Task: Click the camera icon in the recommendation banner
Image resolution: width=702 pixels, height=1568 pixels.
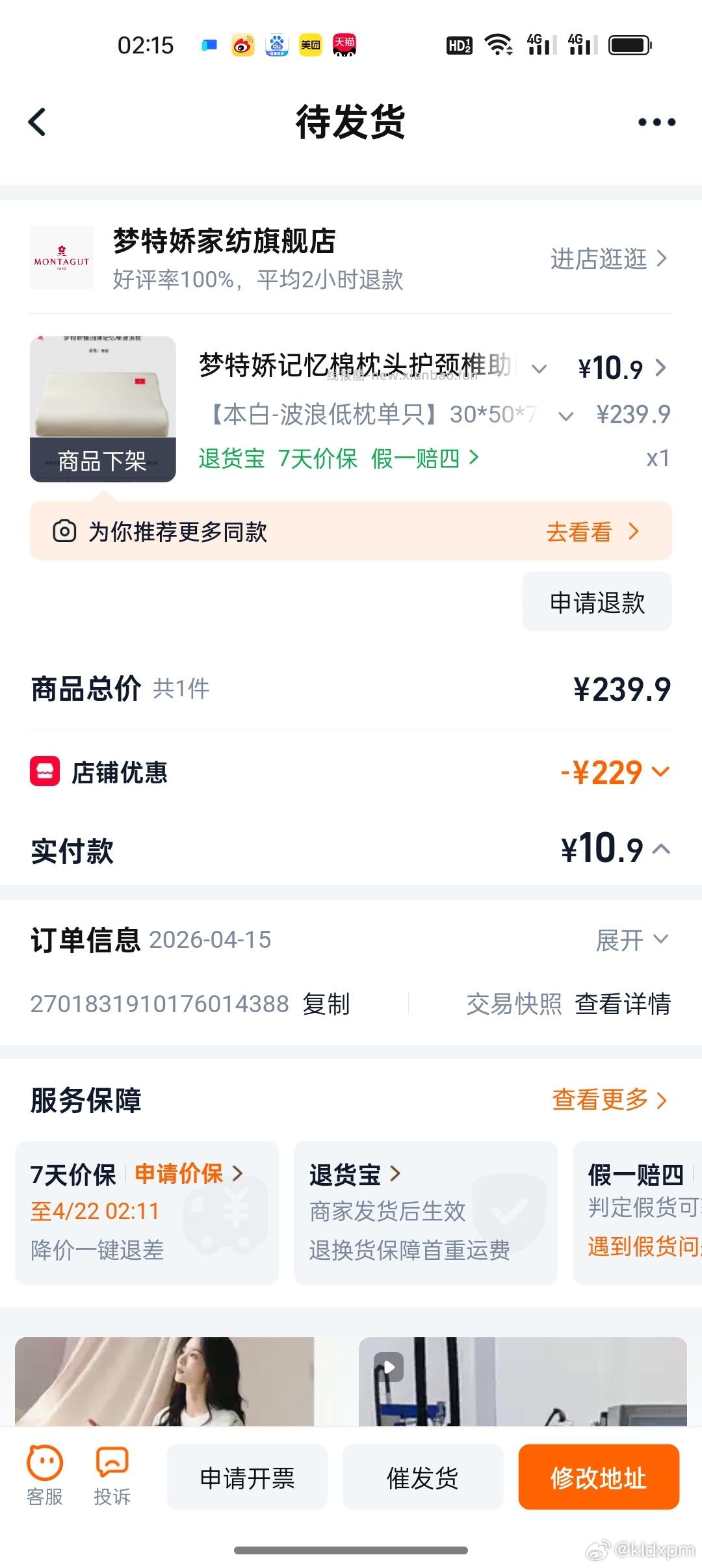Action: 63,531
